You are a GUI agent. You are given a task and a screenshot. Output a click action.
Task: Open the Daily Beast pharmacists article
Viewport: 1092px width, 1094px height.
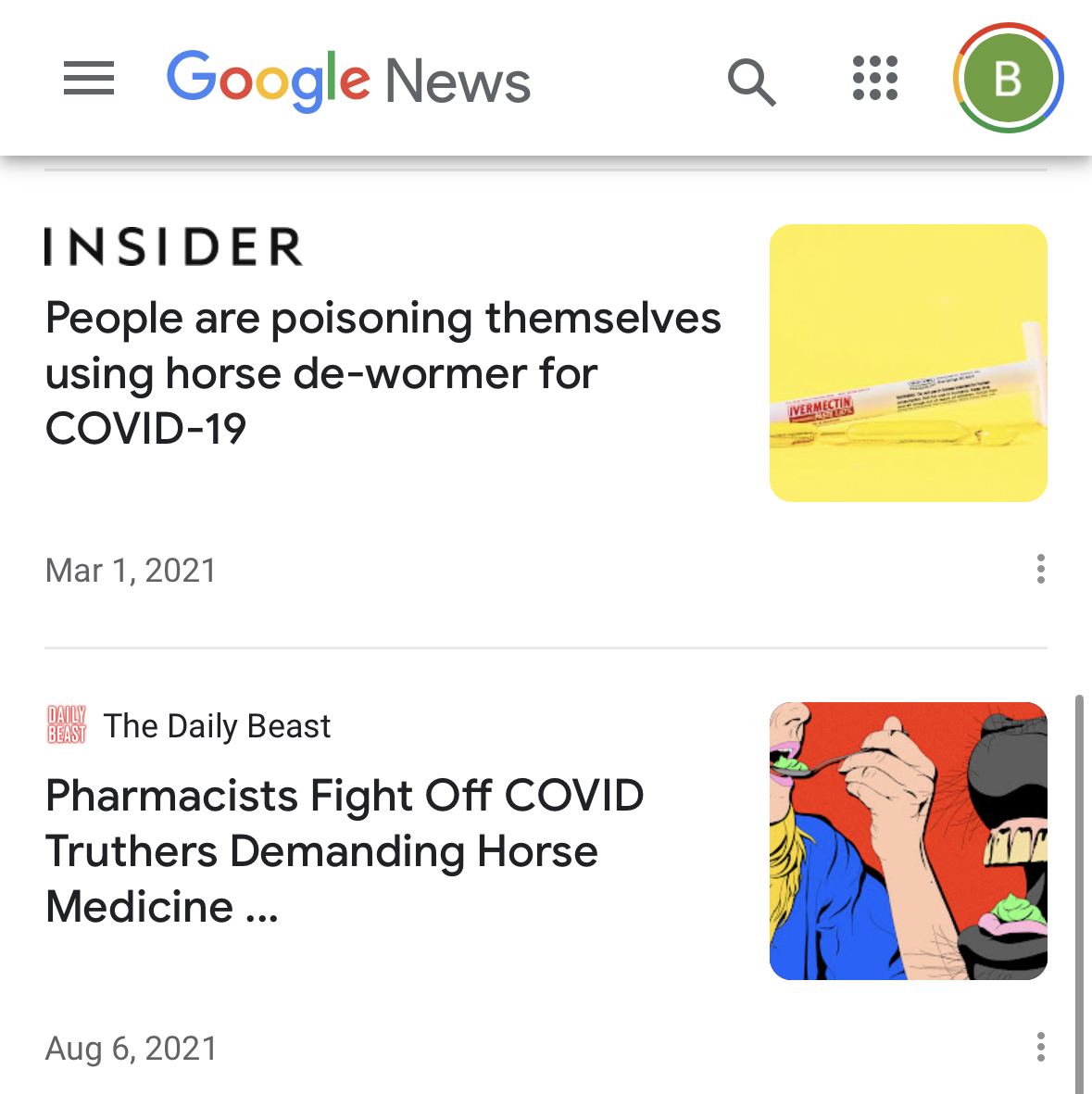[x=345, y=851]
